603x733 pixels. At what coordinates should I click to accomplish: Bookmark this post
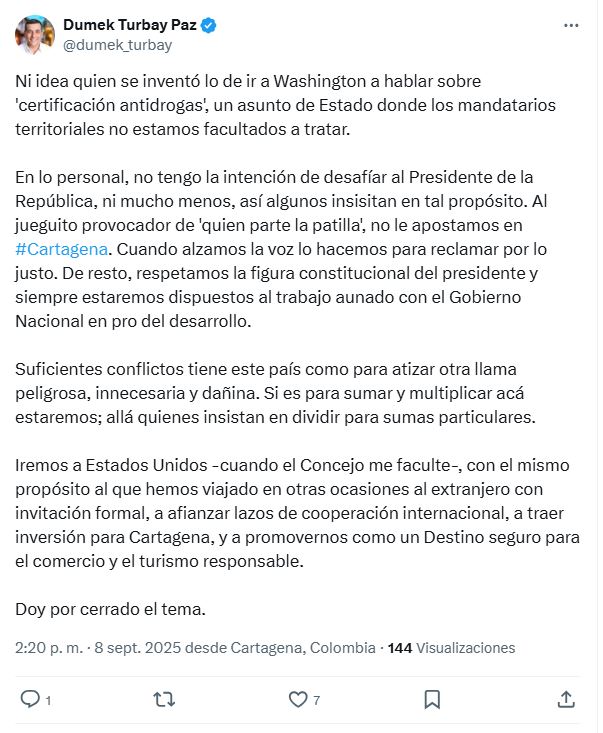(x=431, y=698)
